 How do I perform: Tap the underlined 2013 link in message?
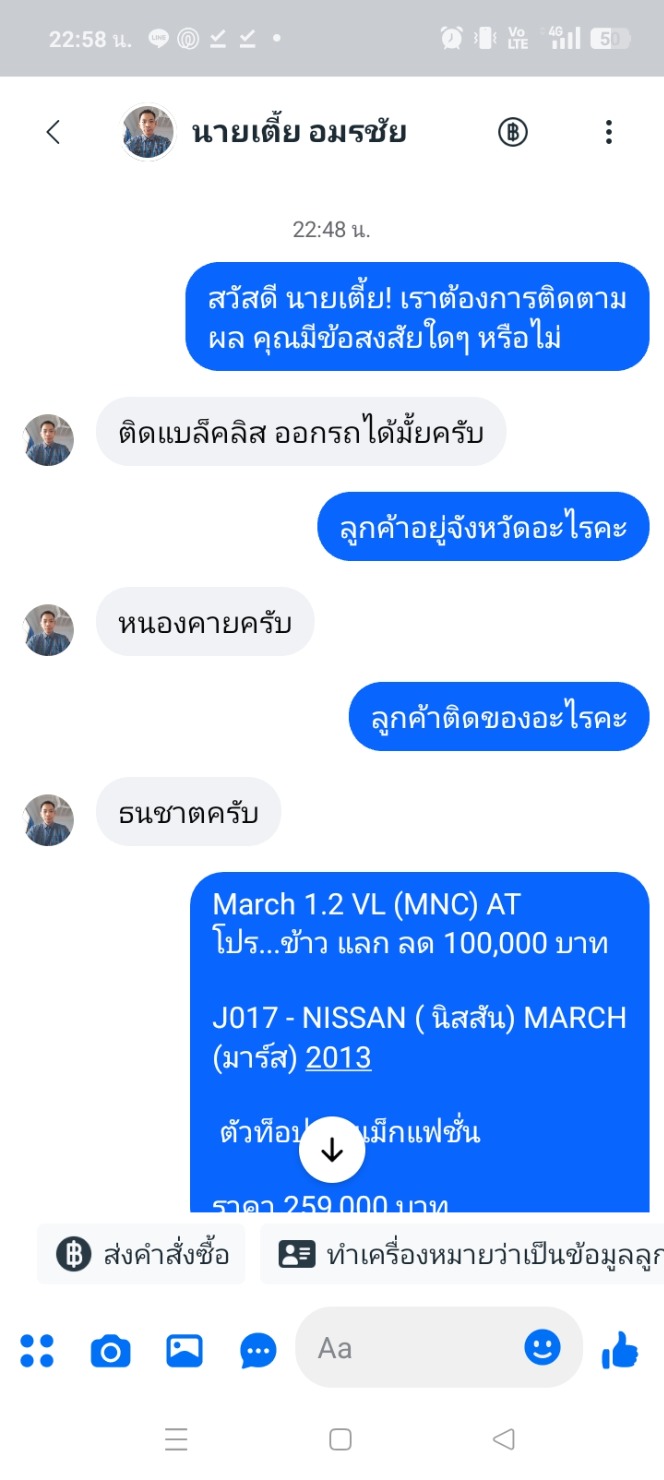coord(338,1058)
